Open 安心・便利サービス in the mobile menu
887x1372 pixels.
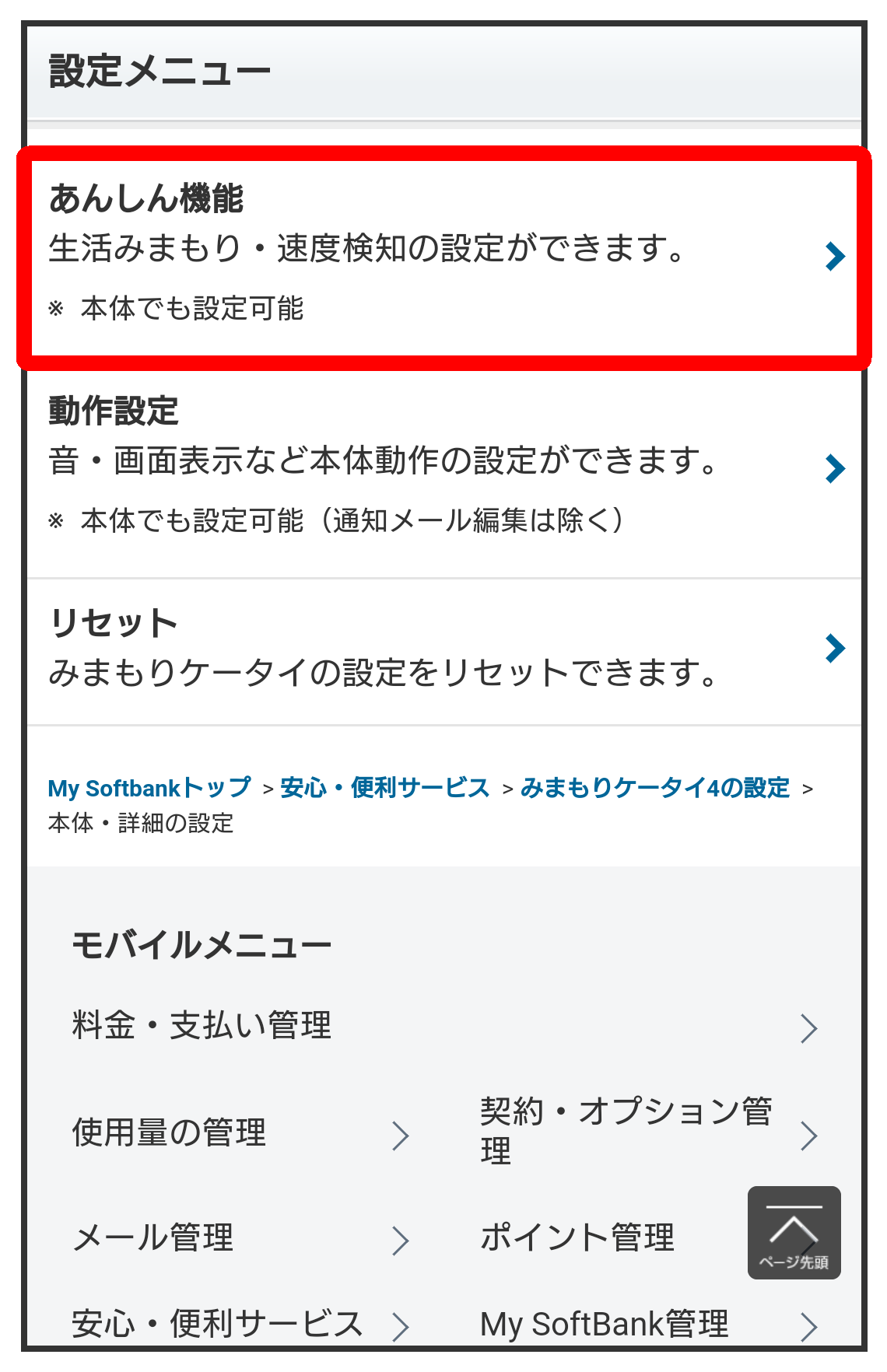point(240,1324)
